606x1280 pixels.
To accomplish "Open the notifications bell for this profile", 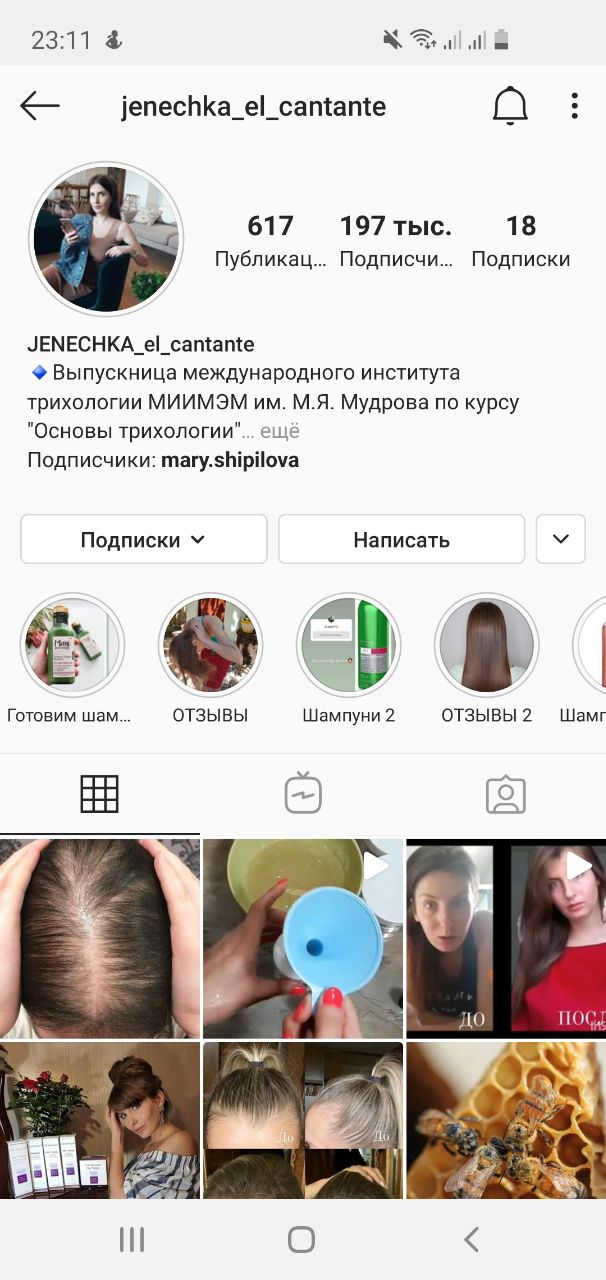I will pos(510,106).
